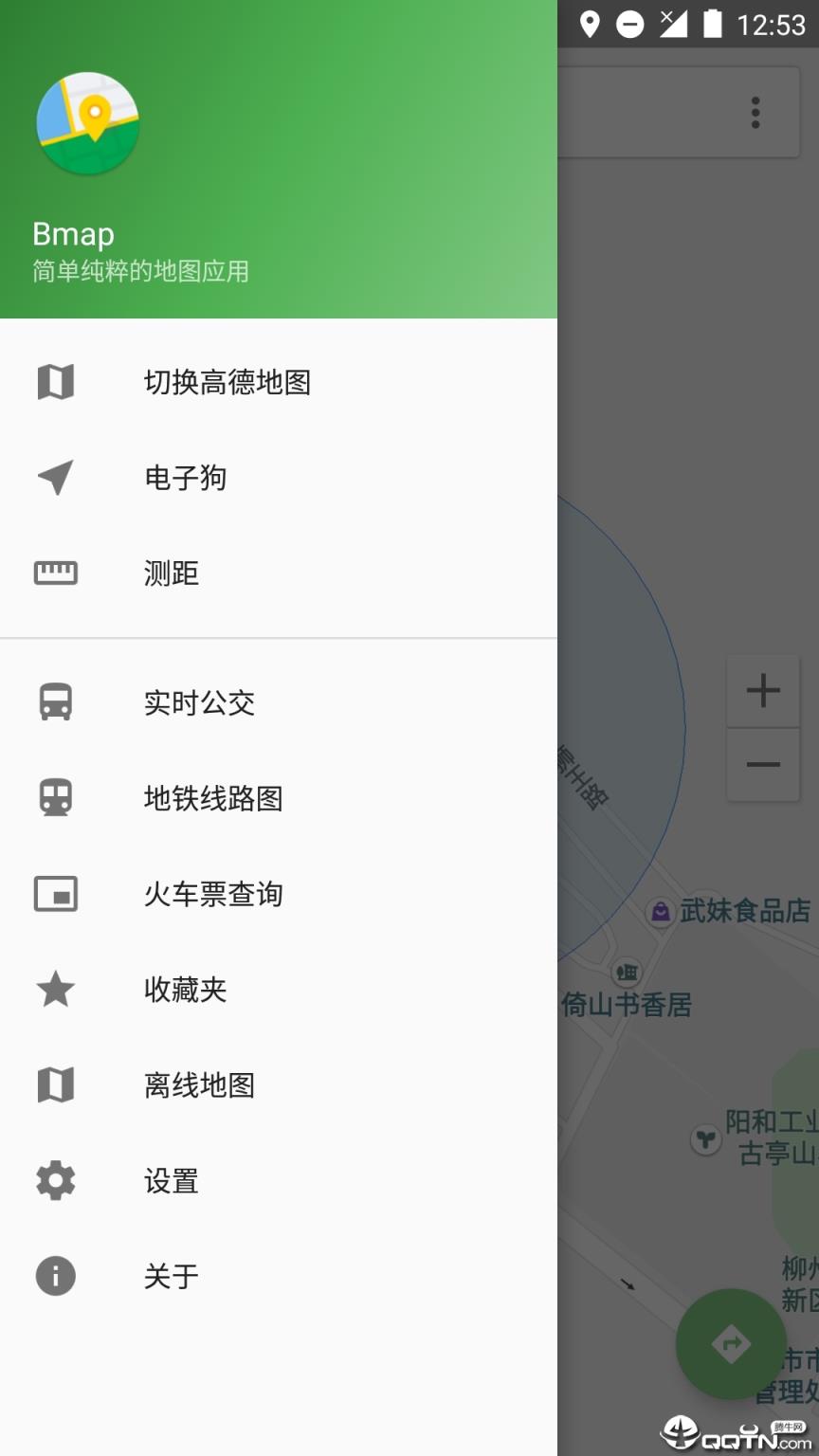Screen dimensions: 819x1456
Task: Open the three-dot overflow menu
Action: coord(755,111)
